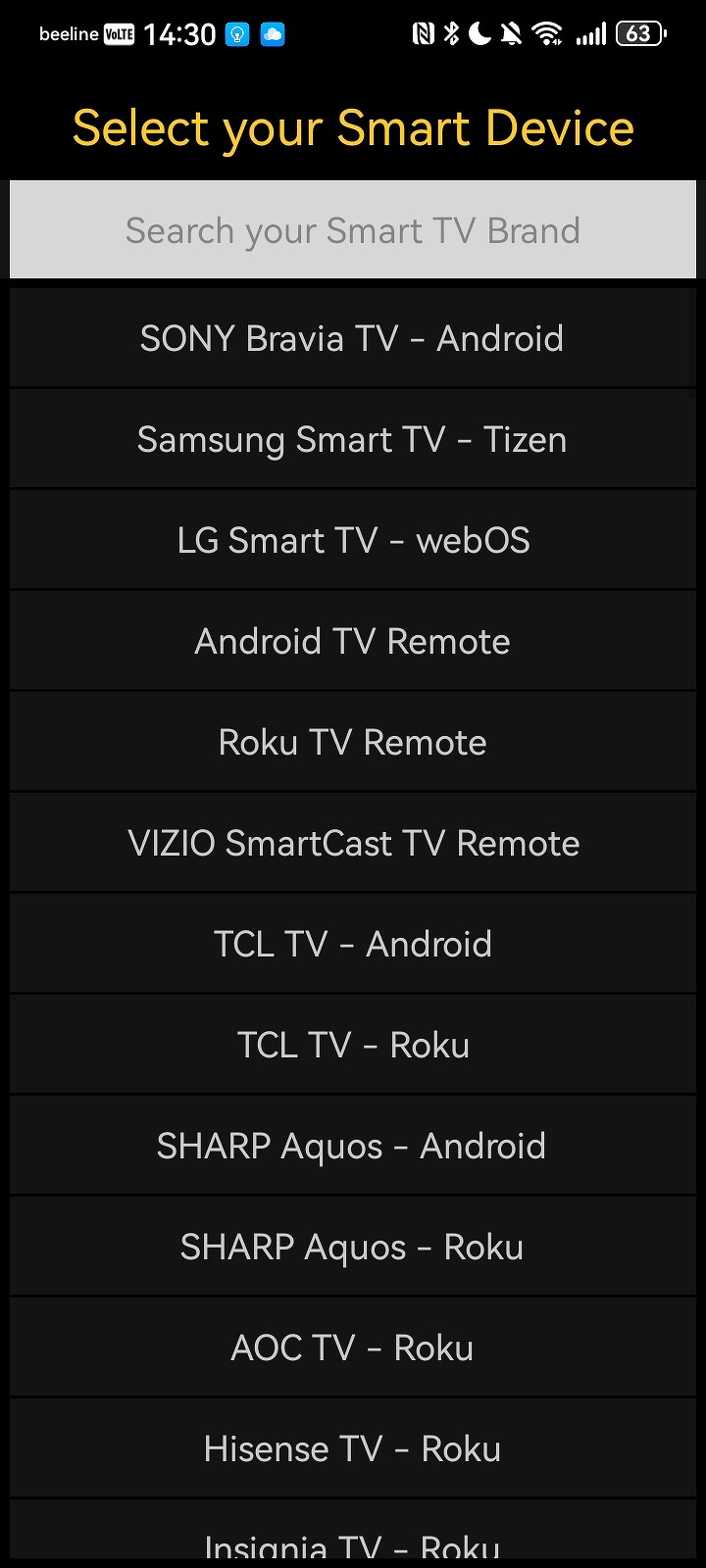Choose SHARP Aquos - Roku

(x=353, y=1248)
